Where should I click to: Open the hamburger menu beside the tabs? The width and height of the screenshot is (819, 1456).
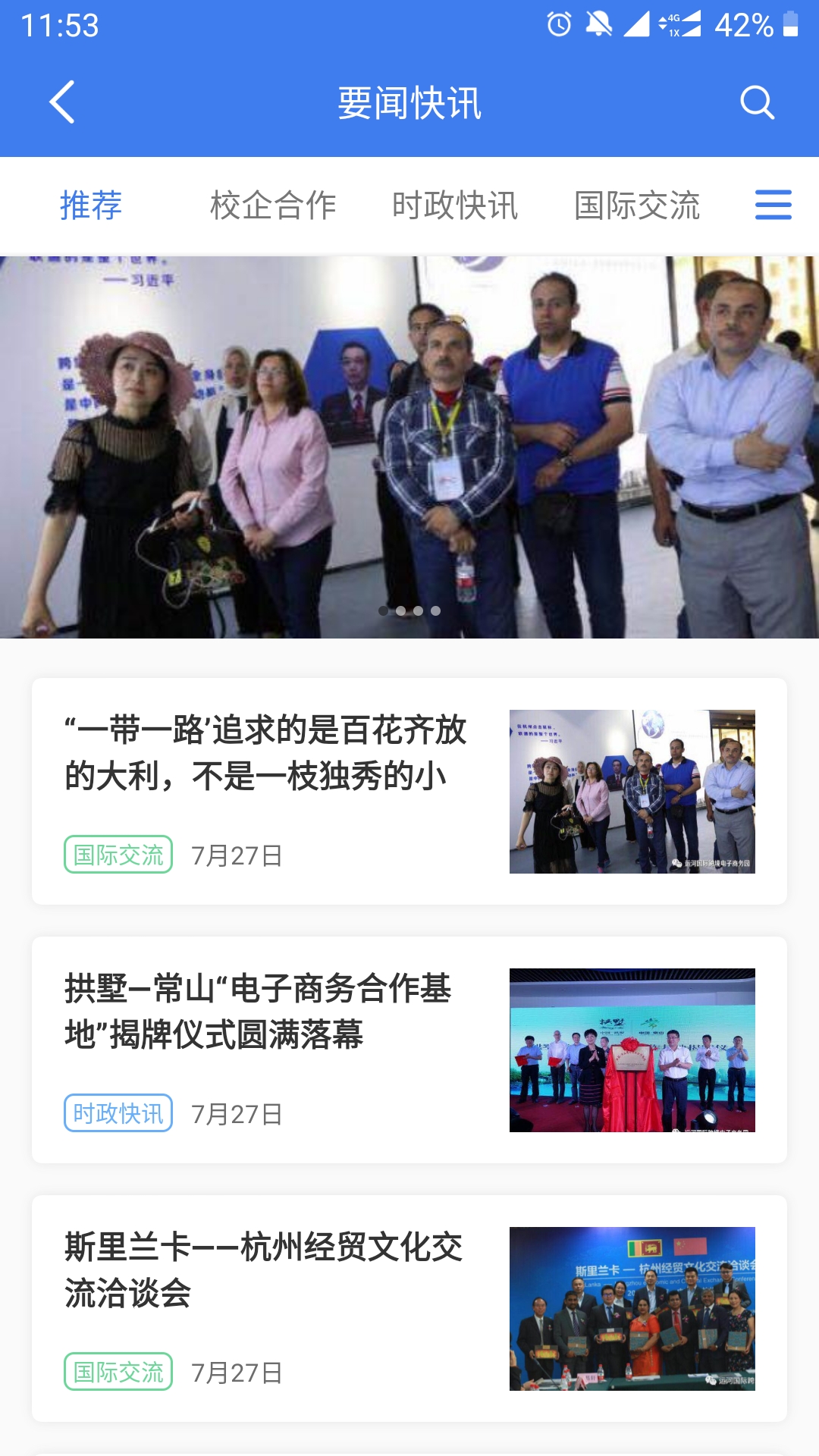pyautogui.click(x=773, y=205)
